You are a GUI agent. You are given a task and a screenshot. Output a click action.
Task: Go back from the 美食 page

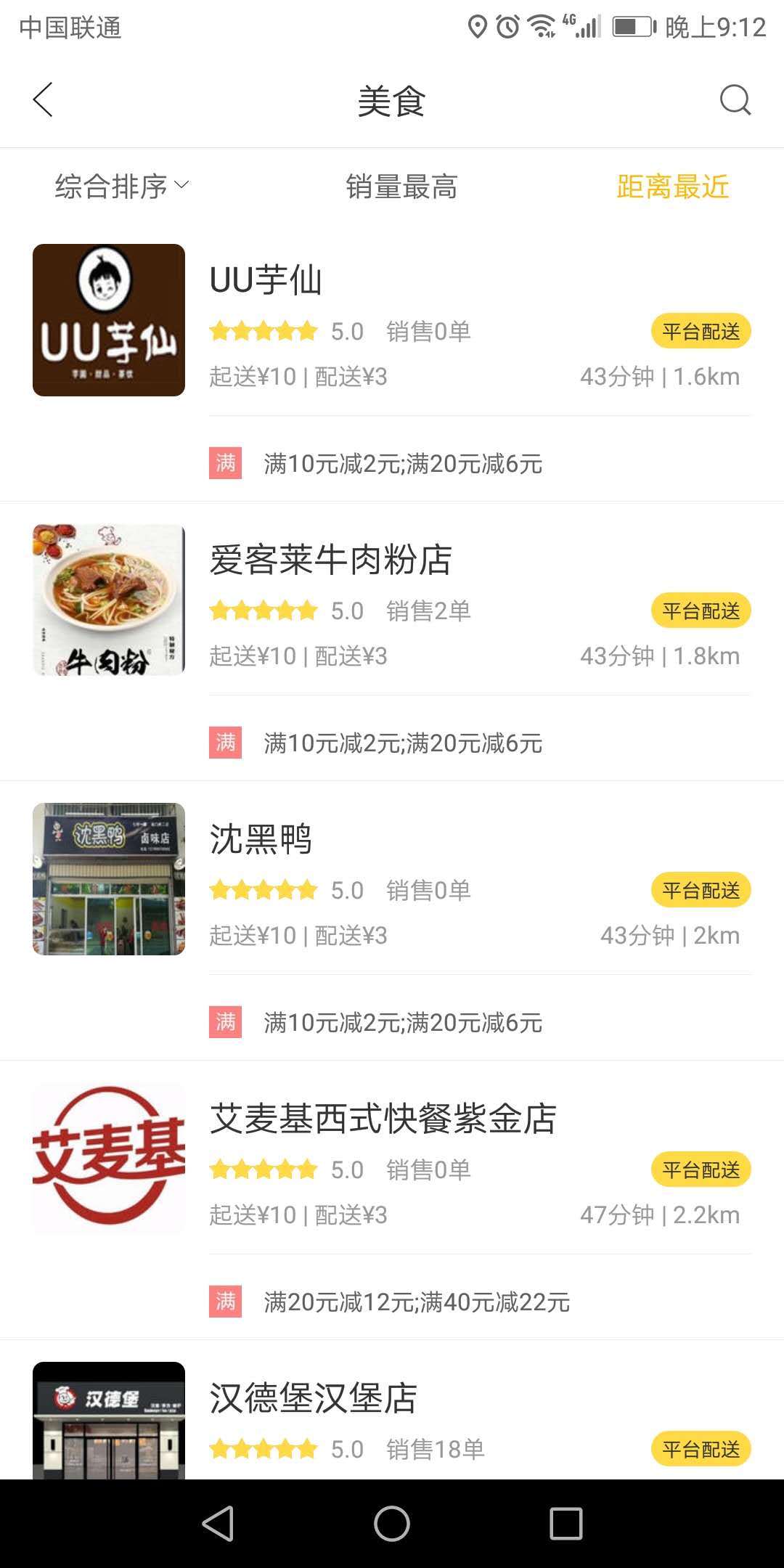click(x=43, y=100)
